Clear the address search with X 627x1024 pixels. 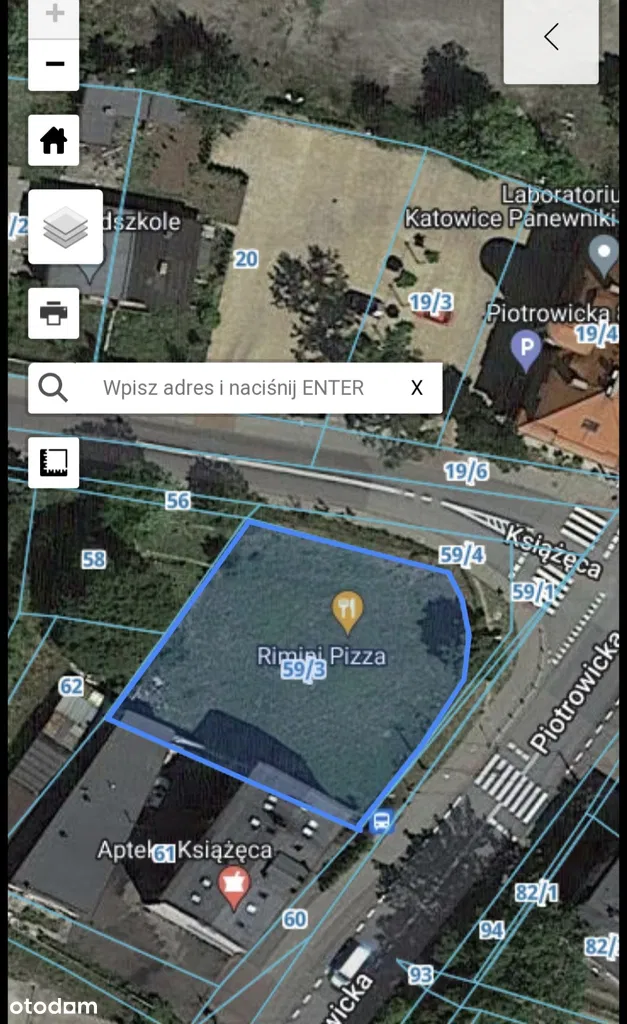(x=417, y=388)
